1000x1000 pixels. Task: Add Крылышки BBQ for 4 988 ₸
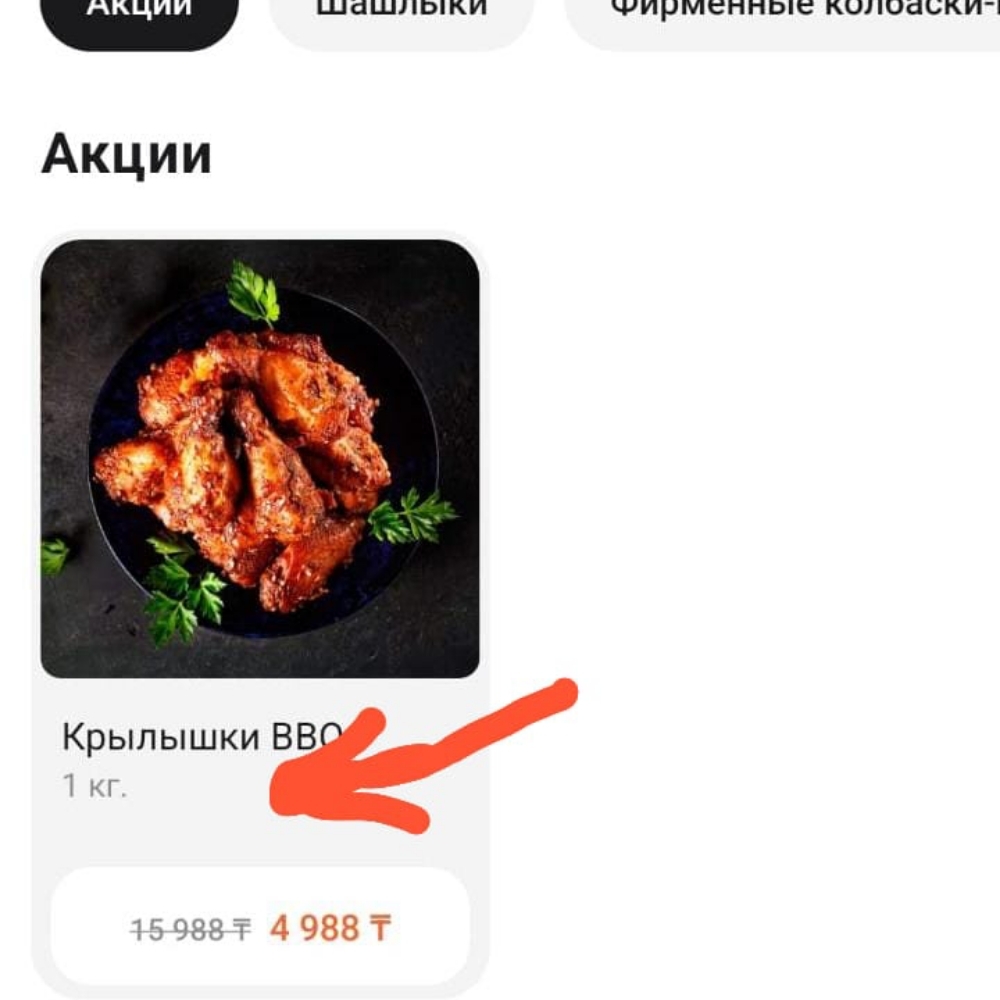(260, 928)
